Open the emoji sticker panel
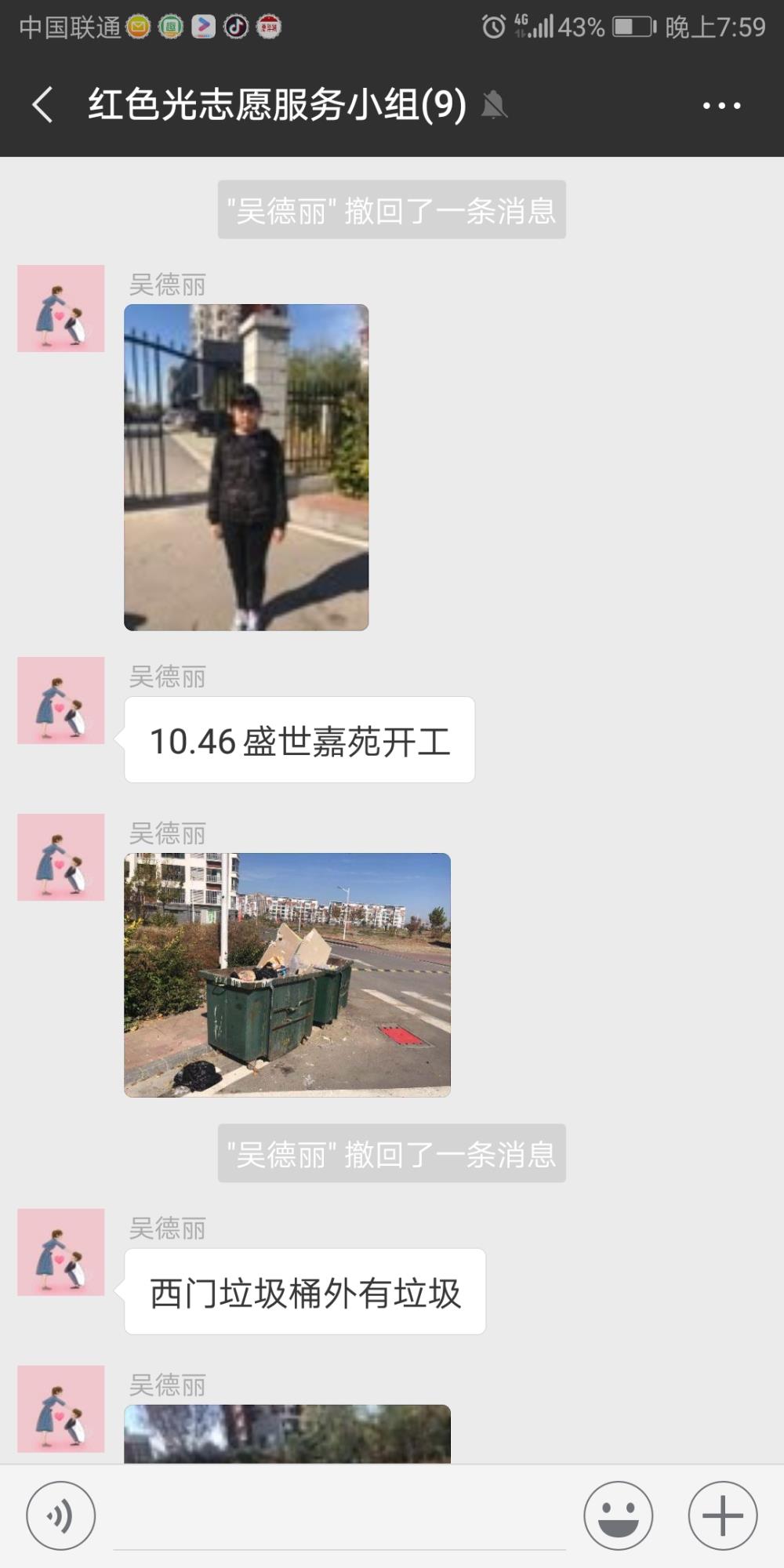Image resolution: width=784 pixels, height=1568 pixels. (618, 1515)
